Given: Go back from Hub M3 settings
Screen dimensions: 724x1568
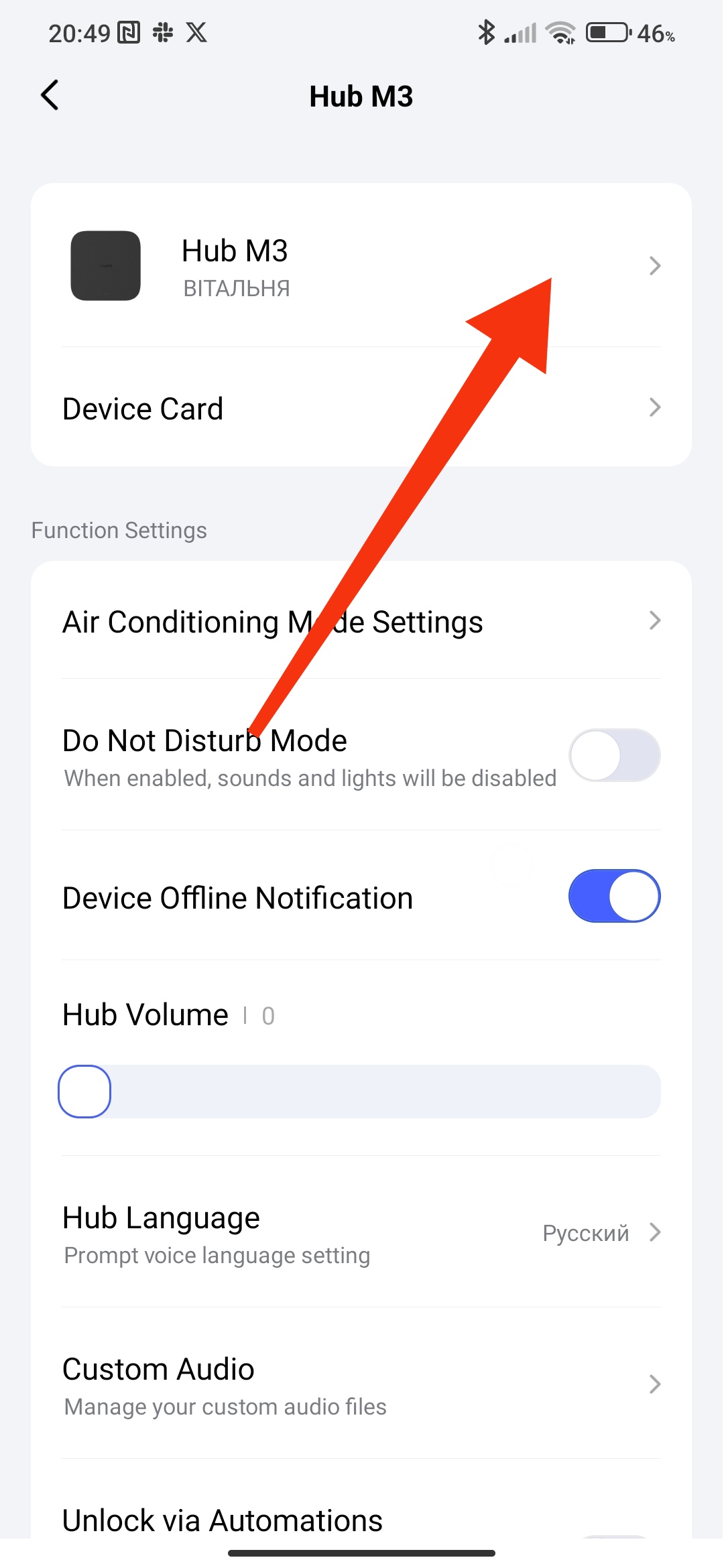Looking at the screenshot, I should click(50, 95).
